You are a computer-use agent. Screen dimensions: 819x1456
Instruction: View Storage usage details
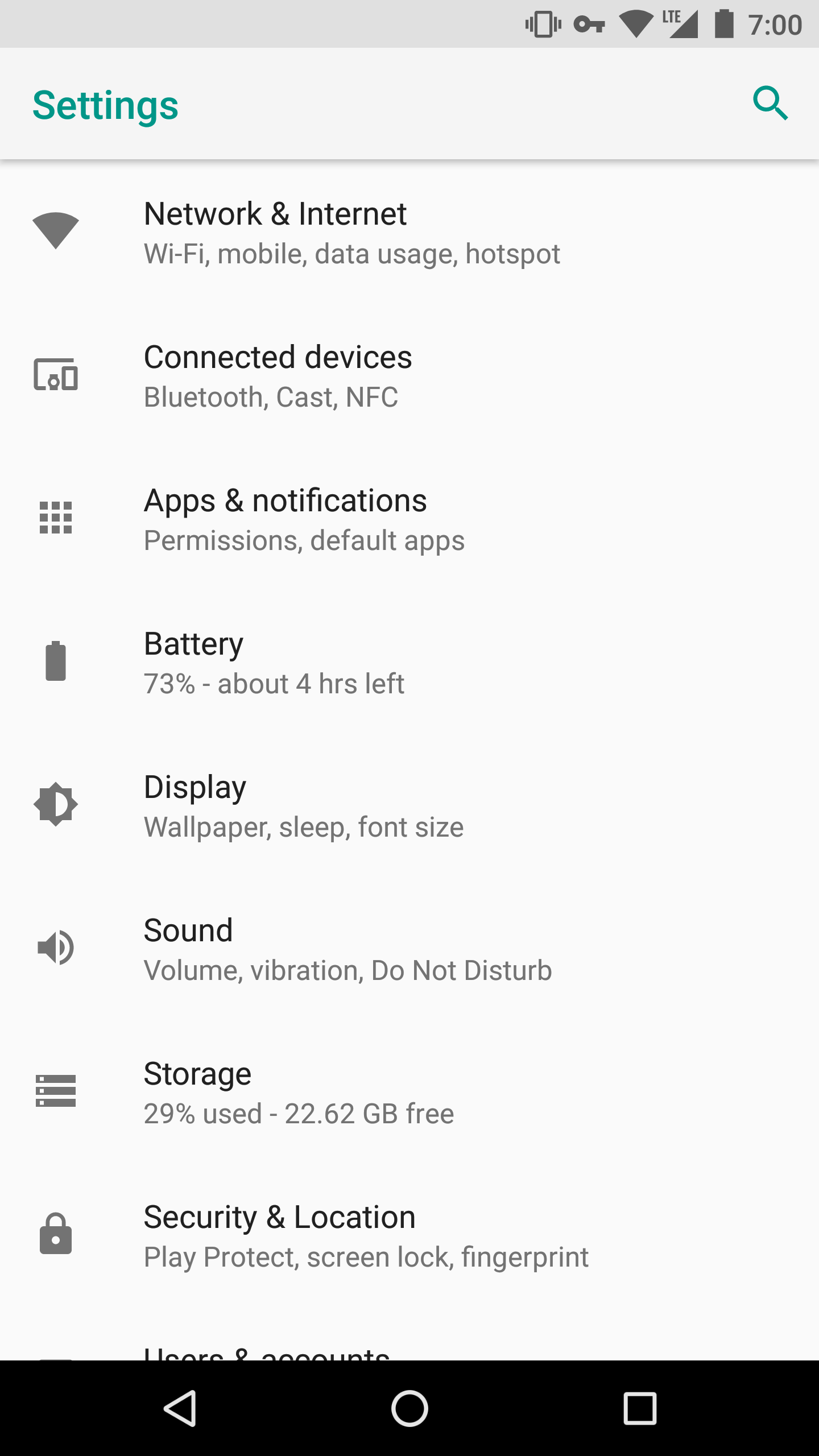(353, 1092)
